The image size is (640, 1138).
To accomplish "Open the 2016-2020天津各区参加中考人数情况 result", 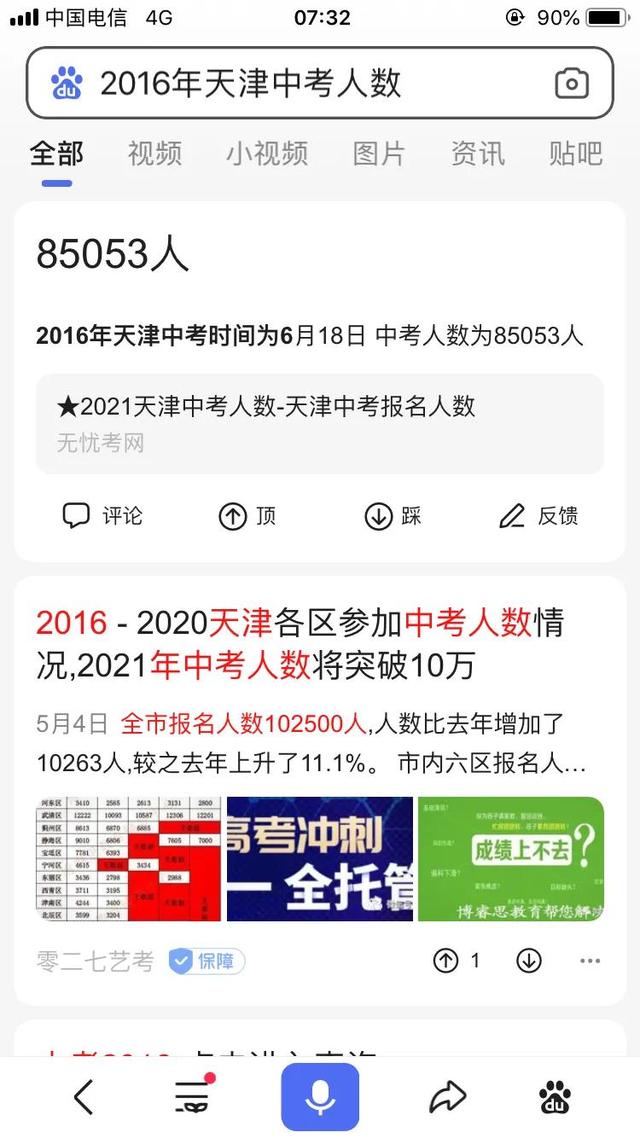I will 300,643.
